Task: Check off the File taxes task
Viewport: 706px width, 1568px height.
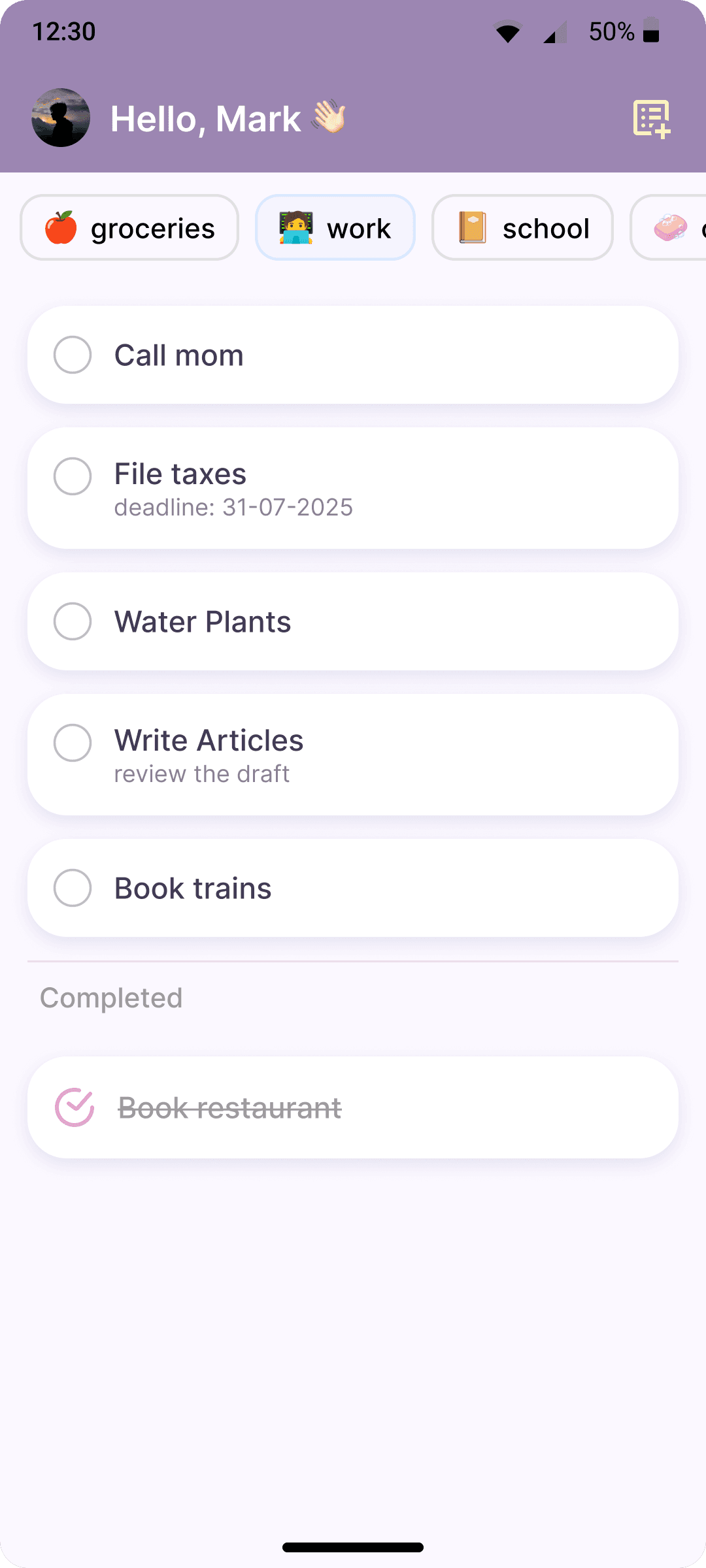Action: (73, 477)
